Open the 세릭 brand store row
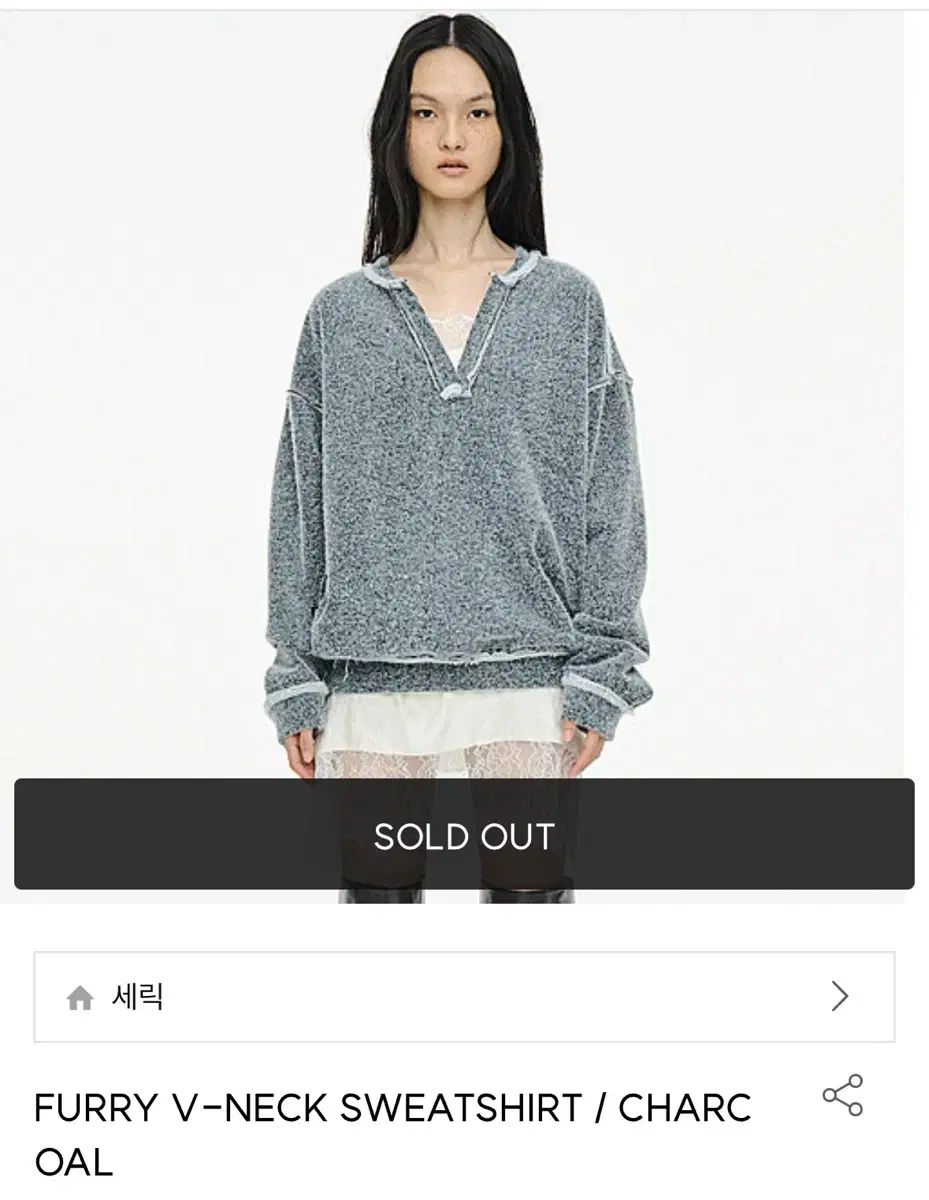The image size is (929, 1200). [464, 996]
